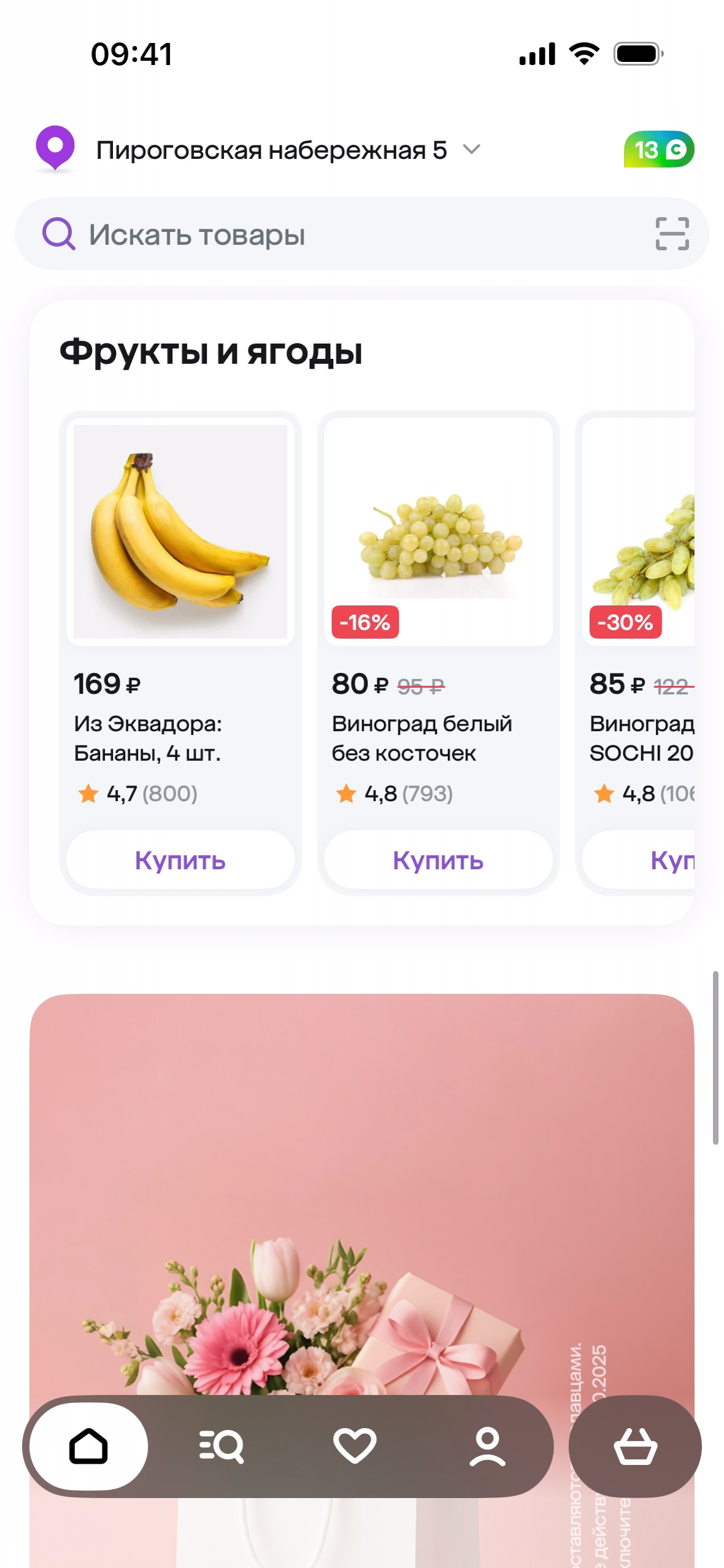Screen dimensions: 724x1568
Task: Switch to the catalog search tab
Action: point(221,1447)
